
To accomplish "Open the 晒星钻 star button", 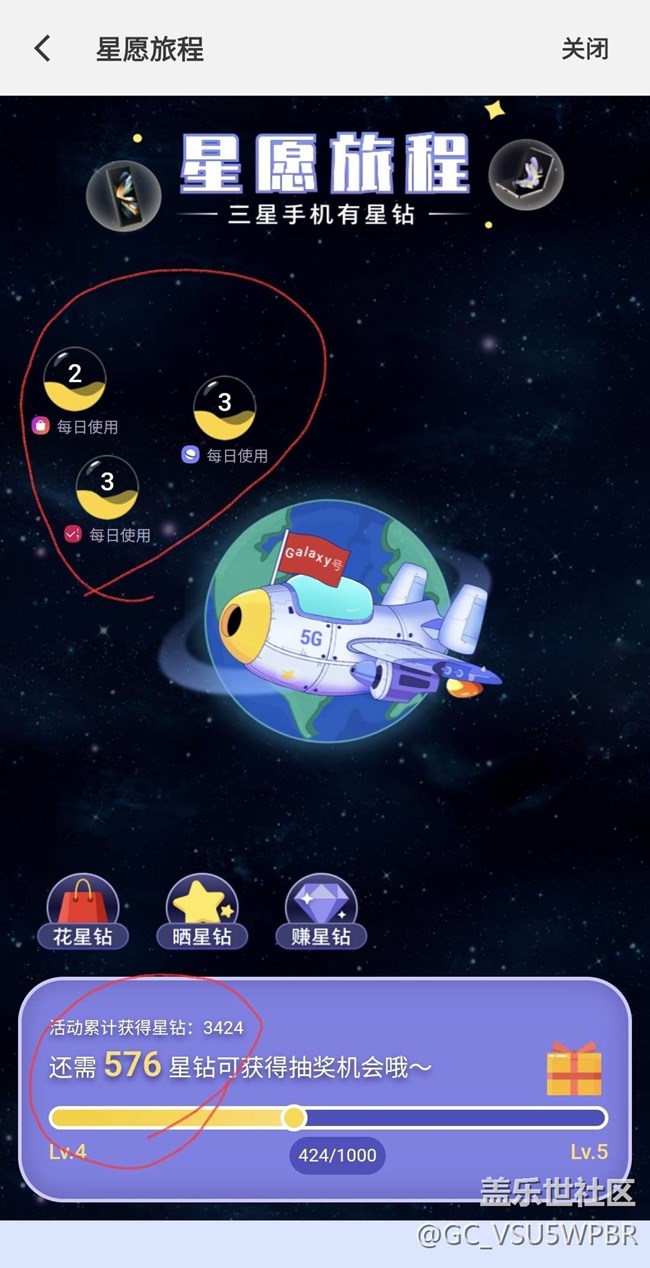I will coord(202,911).
